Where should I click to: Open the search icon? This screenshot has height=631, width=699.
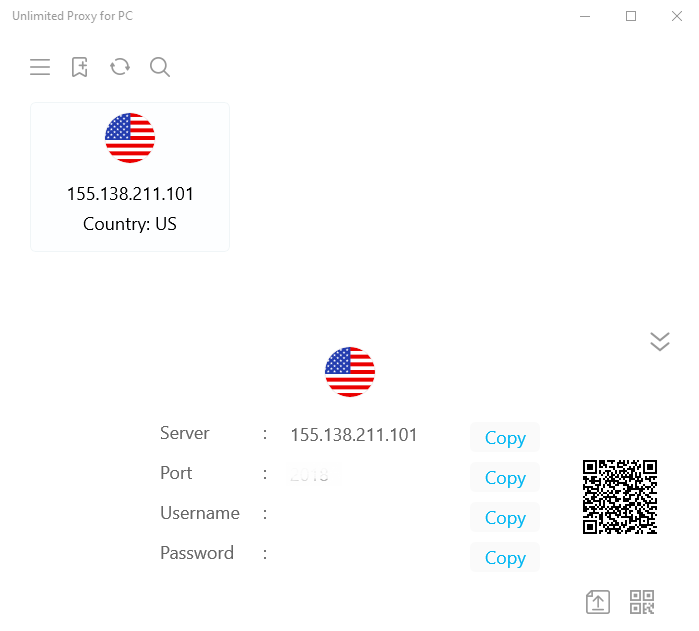click(160, 67)
